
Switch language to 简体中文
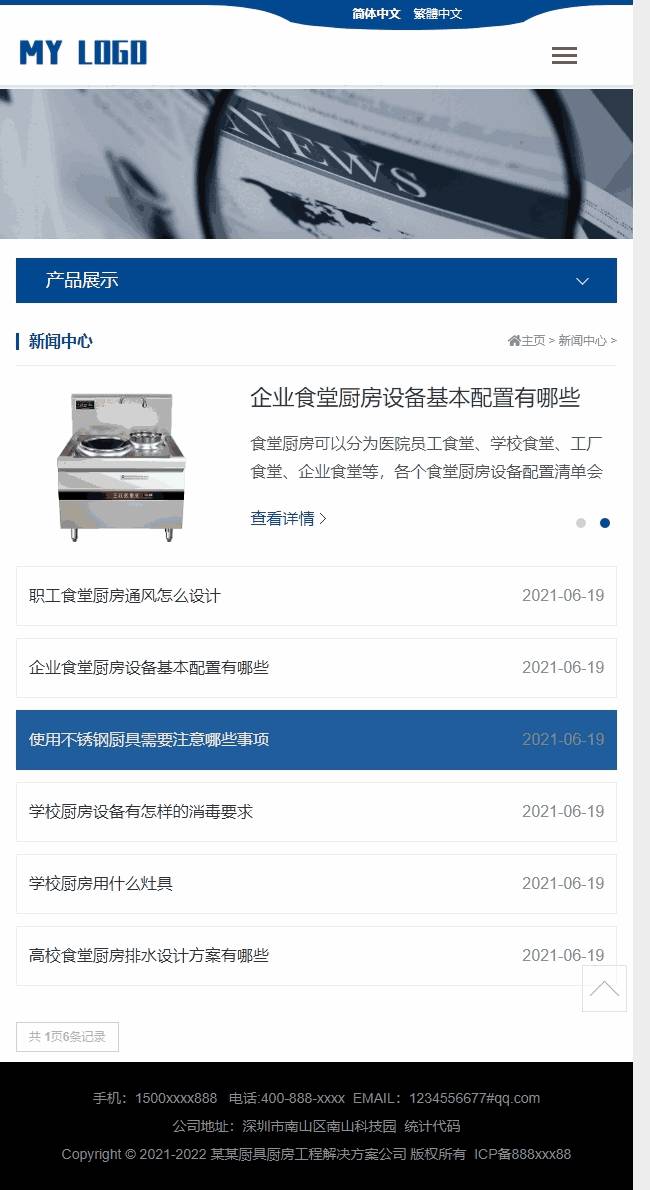pos(376,14)
